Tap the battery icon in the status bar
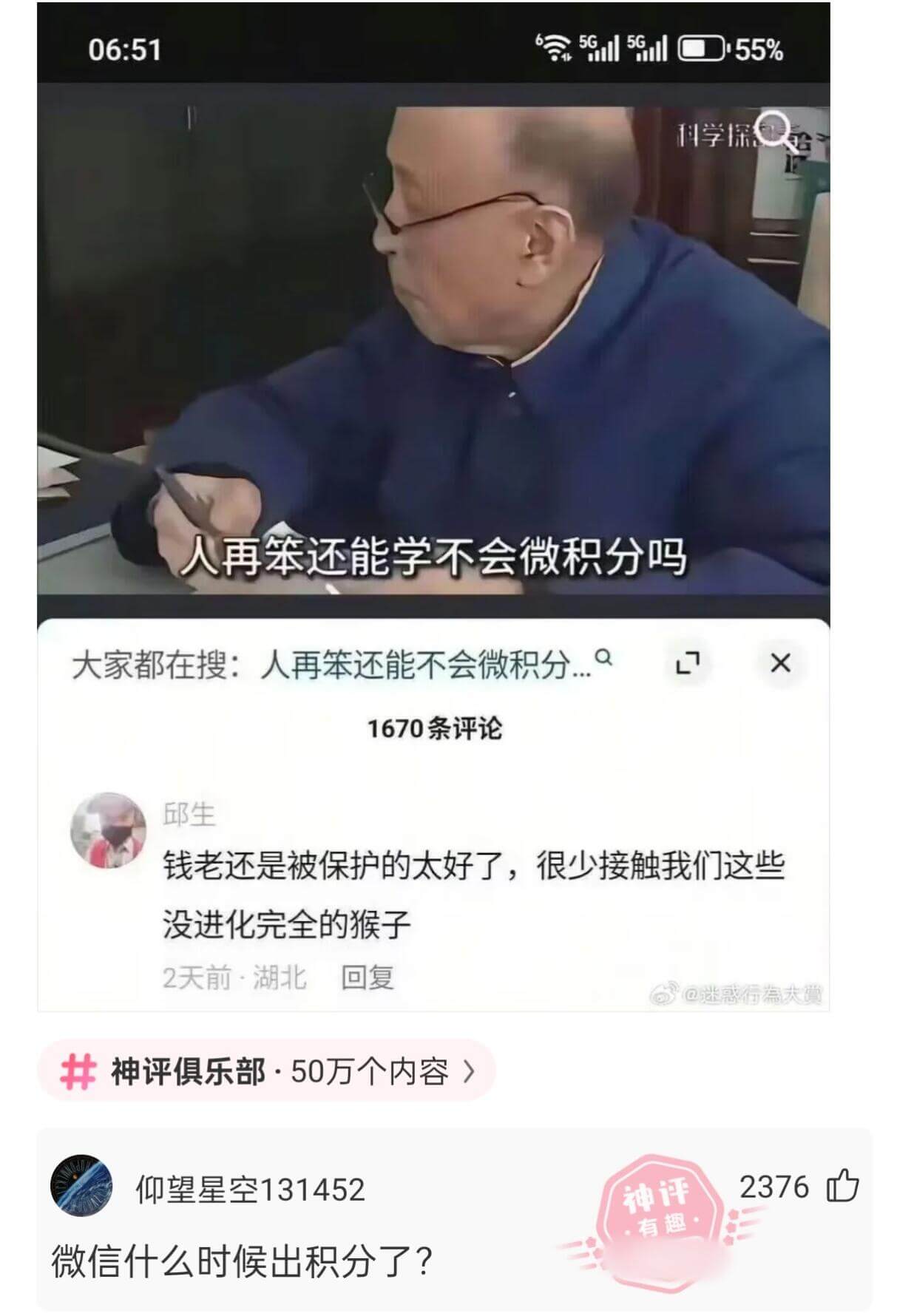Viewport: 914px width, 1316px height. coord(703,47)
